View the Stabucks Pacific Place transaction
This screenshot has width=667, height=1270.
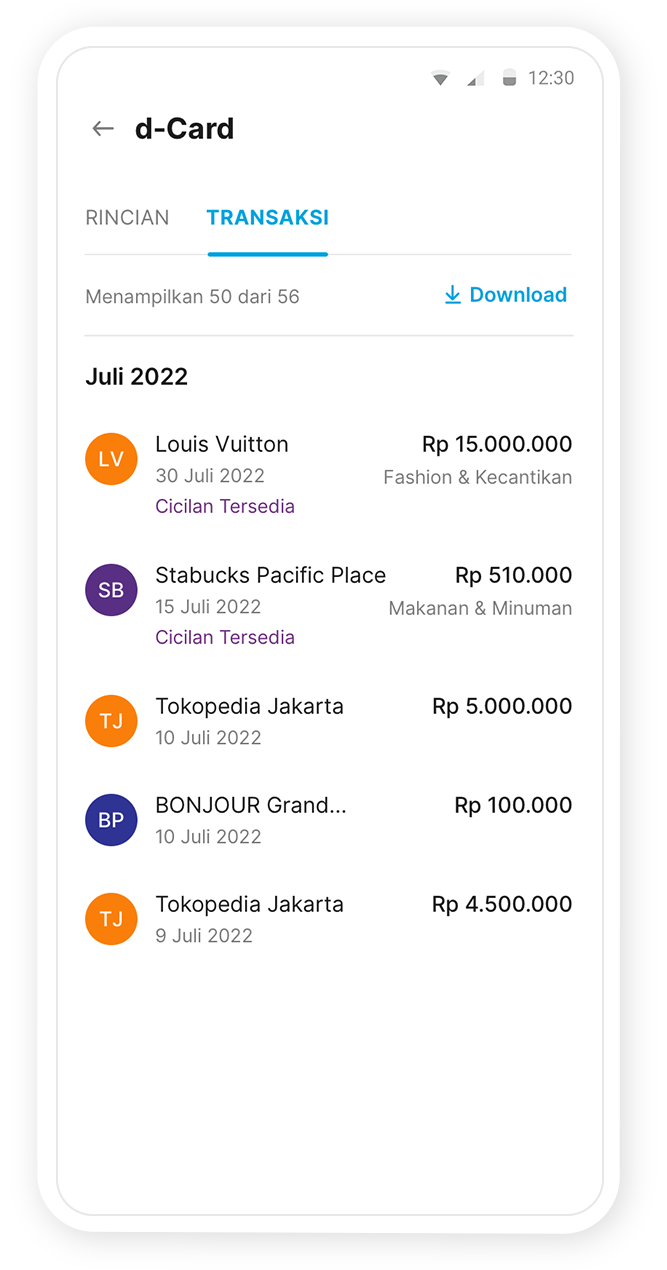[x=328, y=605]
